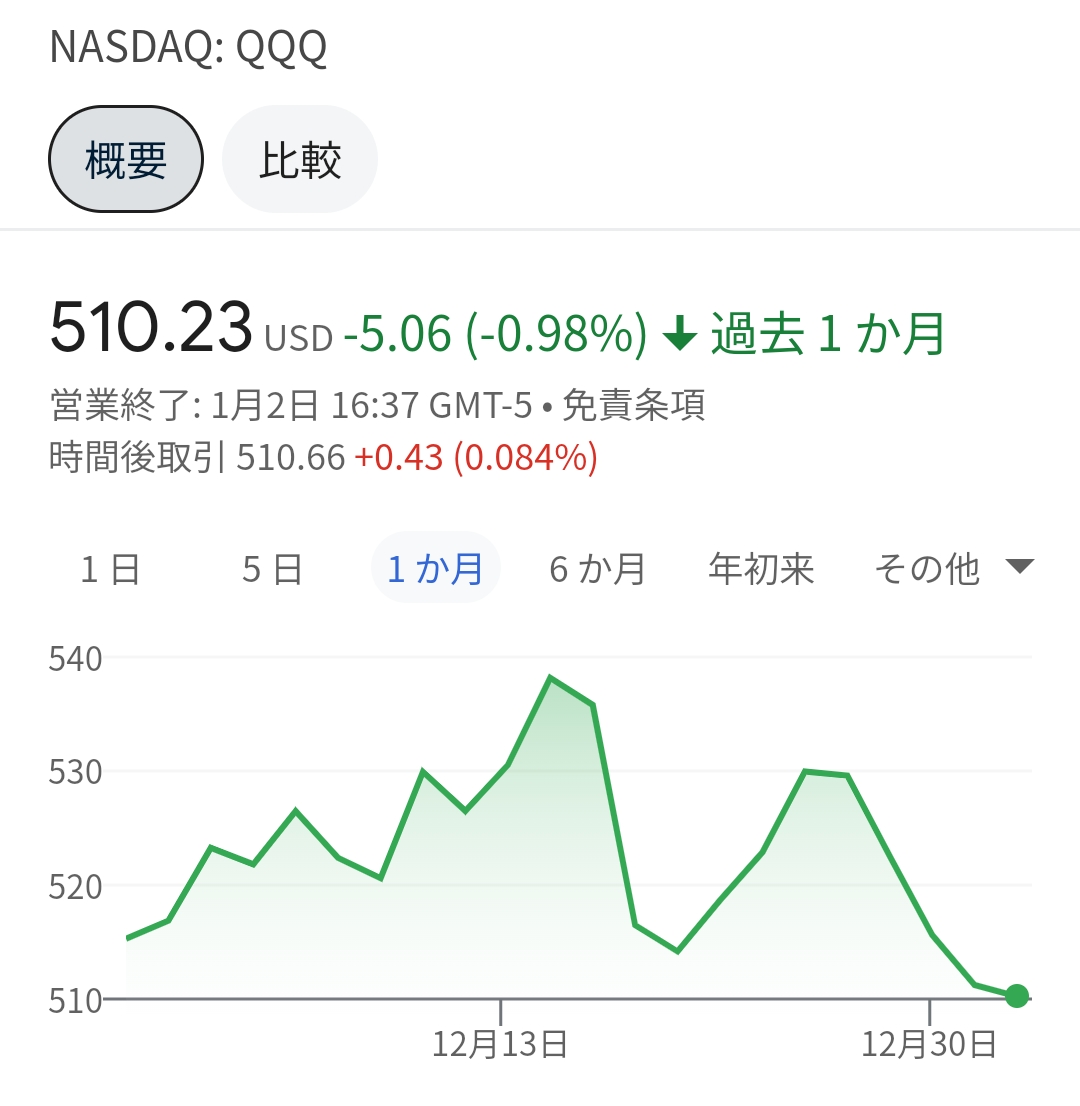This screenshot has height=1106, width=1080.
Task: Expand the その他 range dropdown
Action: 952,569
